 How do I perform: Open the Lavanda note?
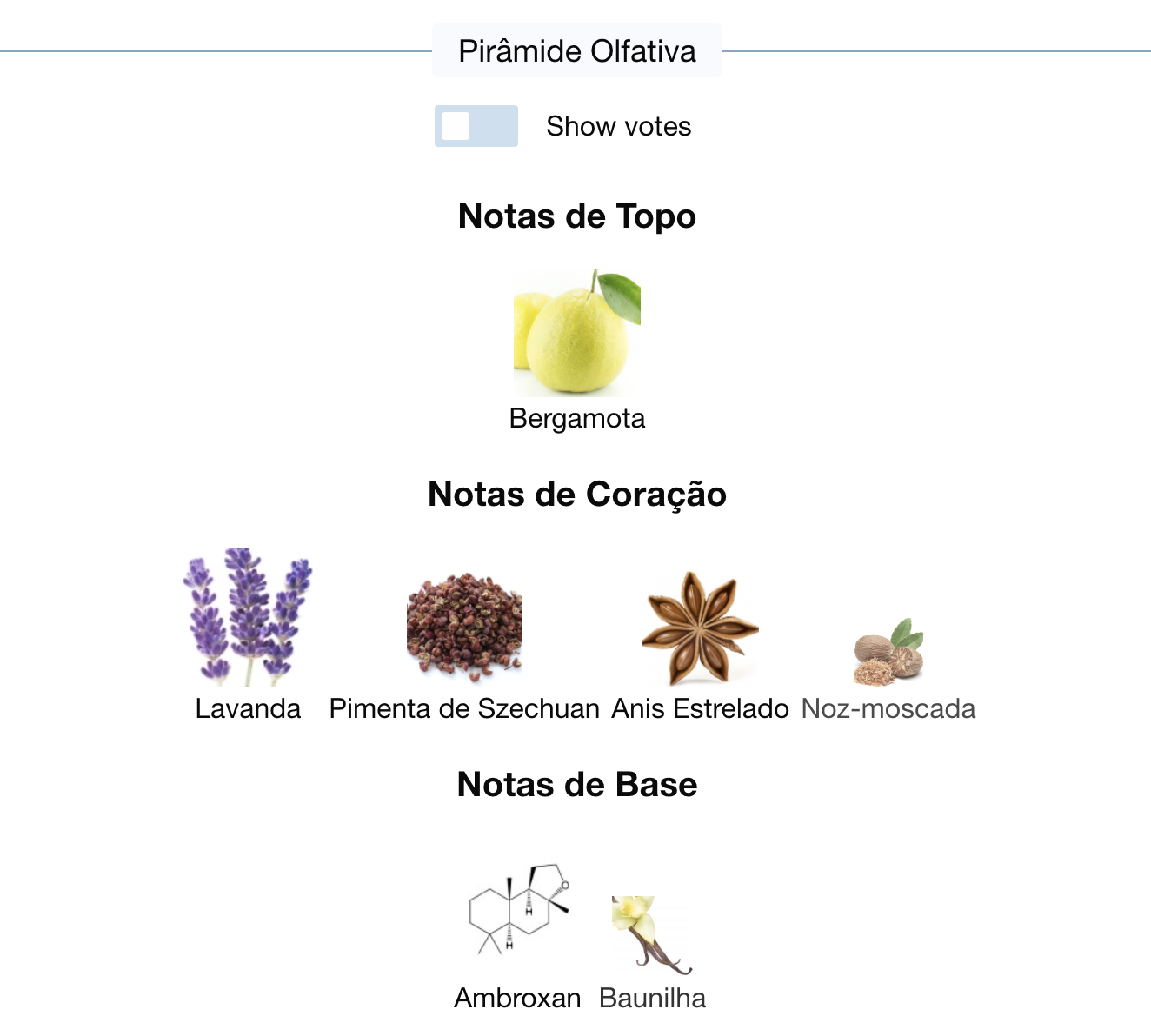(248, 619)
